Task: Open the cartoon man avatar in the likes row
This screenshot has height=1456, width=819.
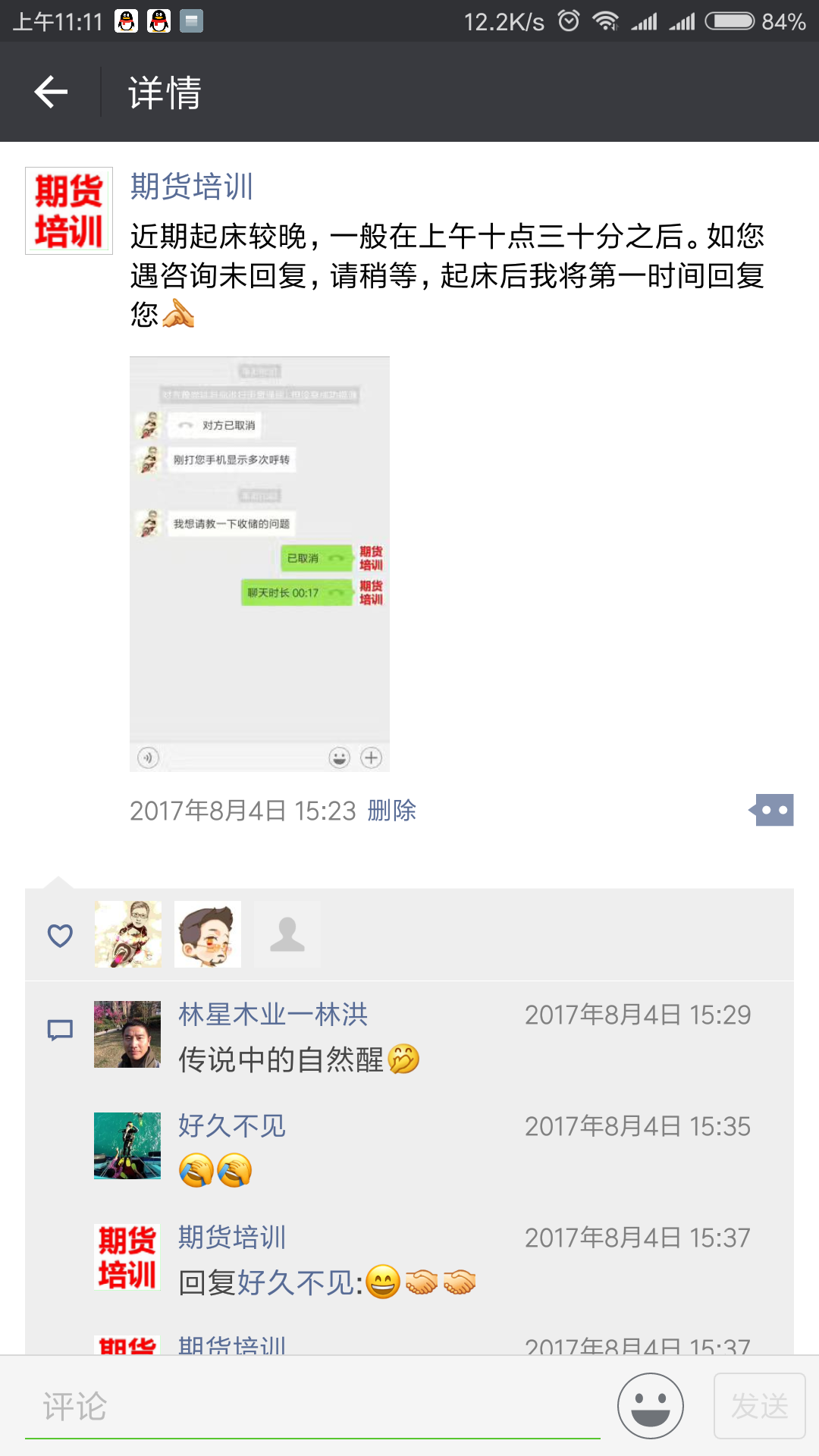Action: coord(208,934)
